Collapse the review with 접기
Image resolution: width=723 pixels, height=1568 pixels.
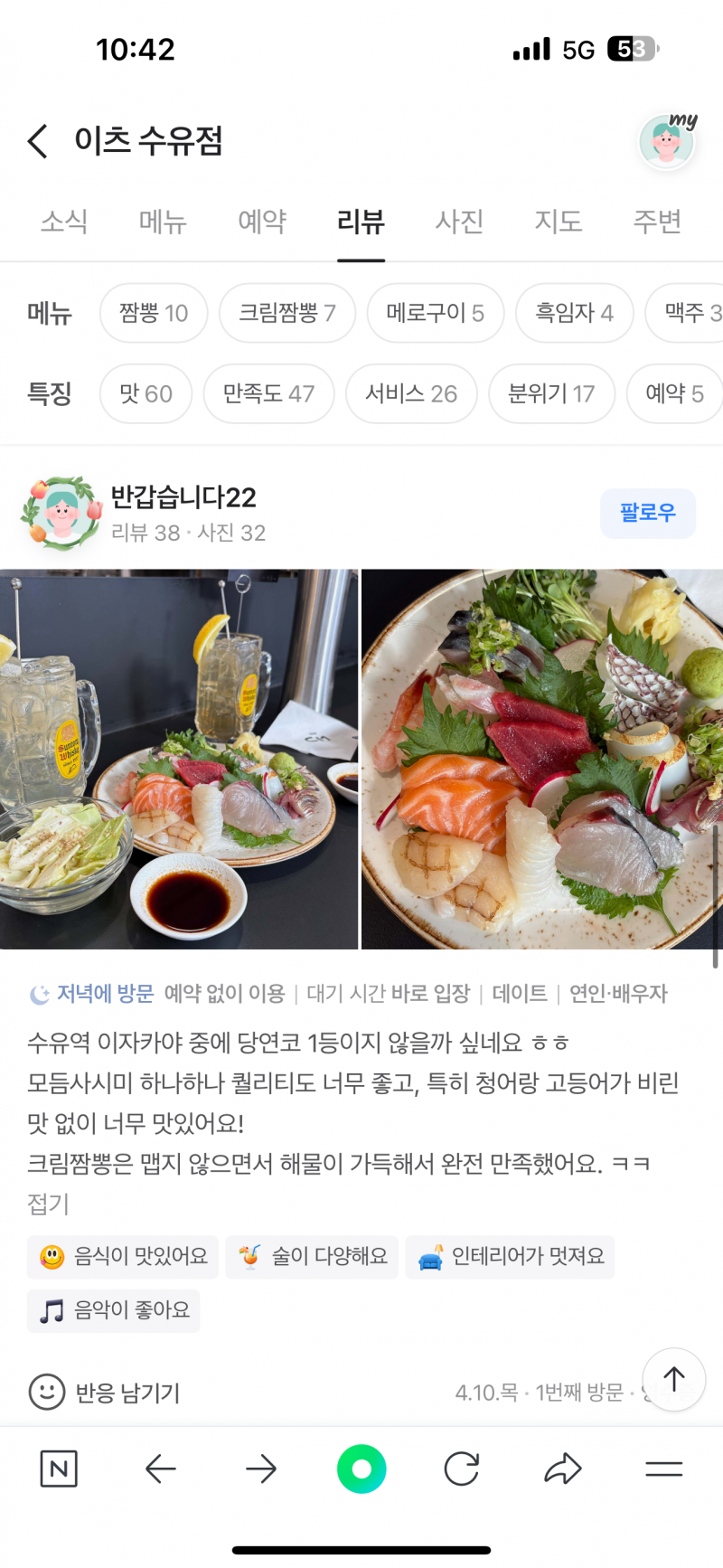coord(48,1204)
